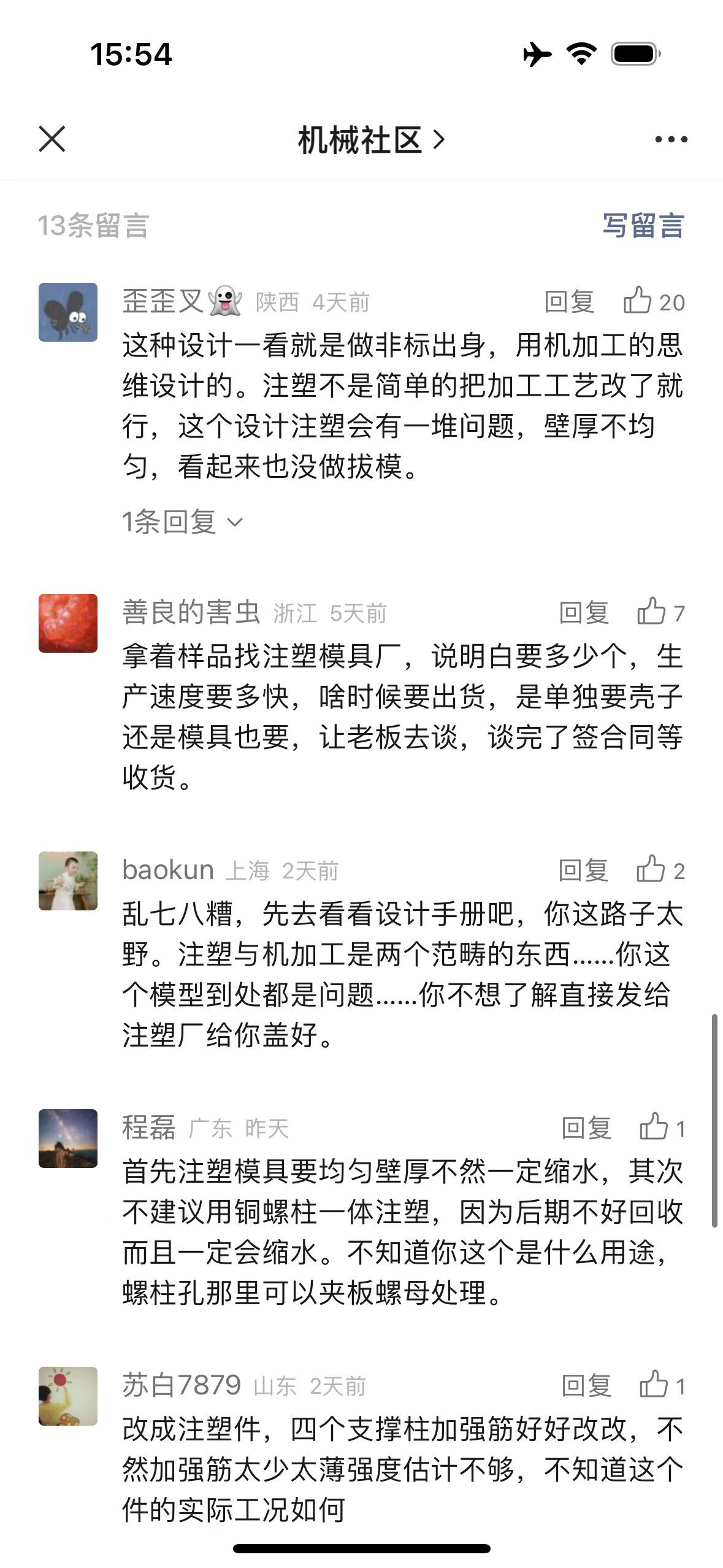Open the 机械社区 account page

(370, 140)
